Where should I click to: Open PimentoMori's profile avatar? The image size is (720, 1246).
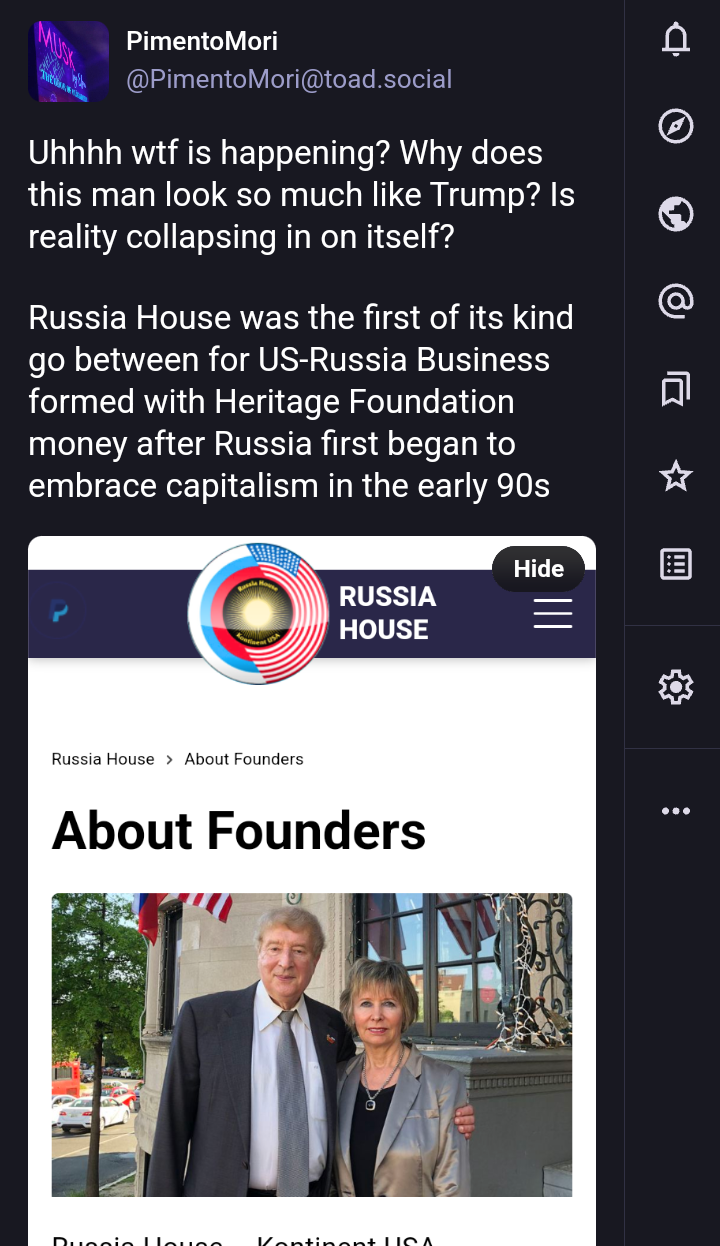(x=68, y=61)
